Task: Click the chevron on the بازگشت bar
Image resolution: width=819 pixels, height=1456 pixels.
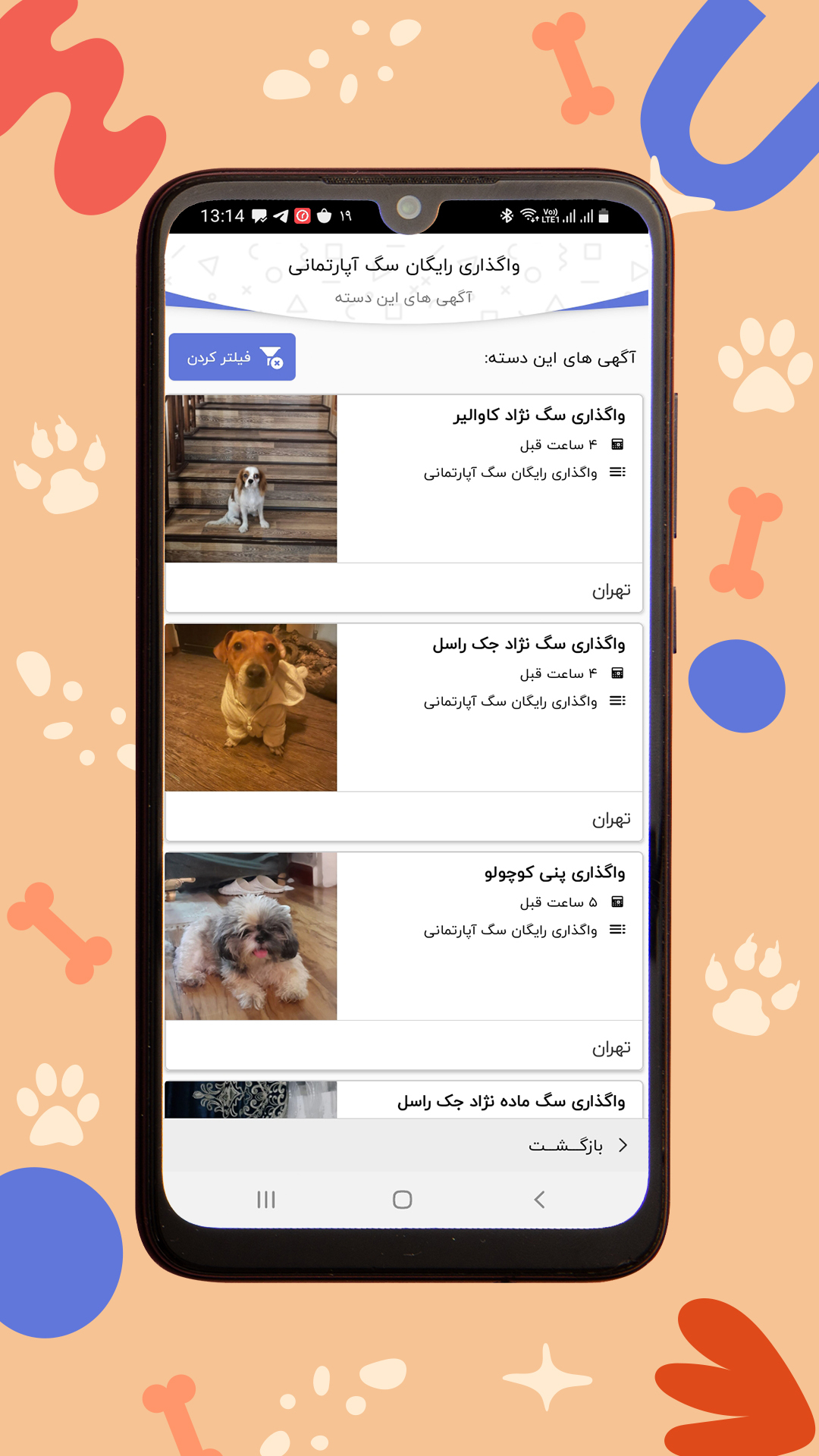Action: click(623, 1146)
